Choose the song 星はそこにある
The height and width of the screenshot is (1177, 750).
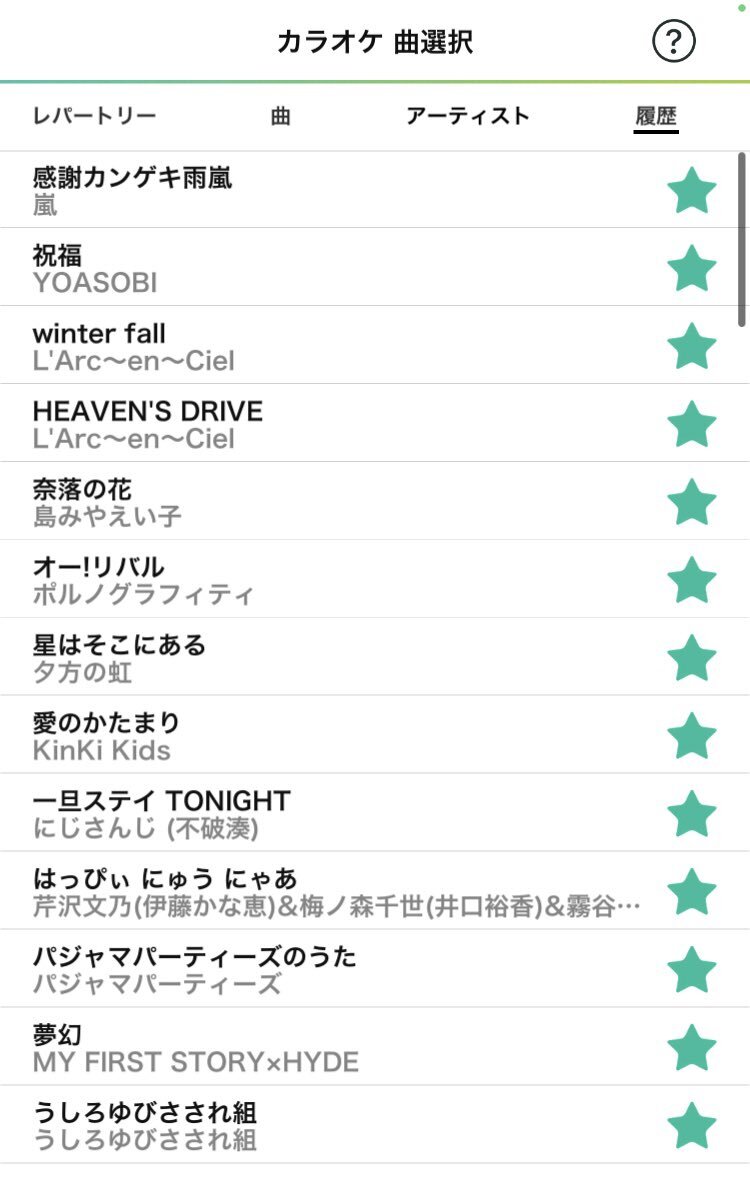pos(119,658)
